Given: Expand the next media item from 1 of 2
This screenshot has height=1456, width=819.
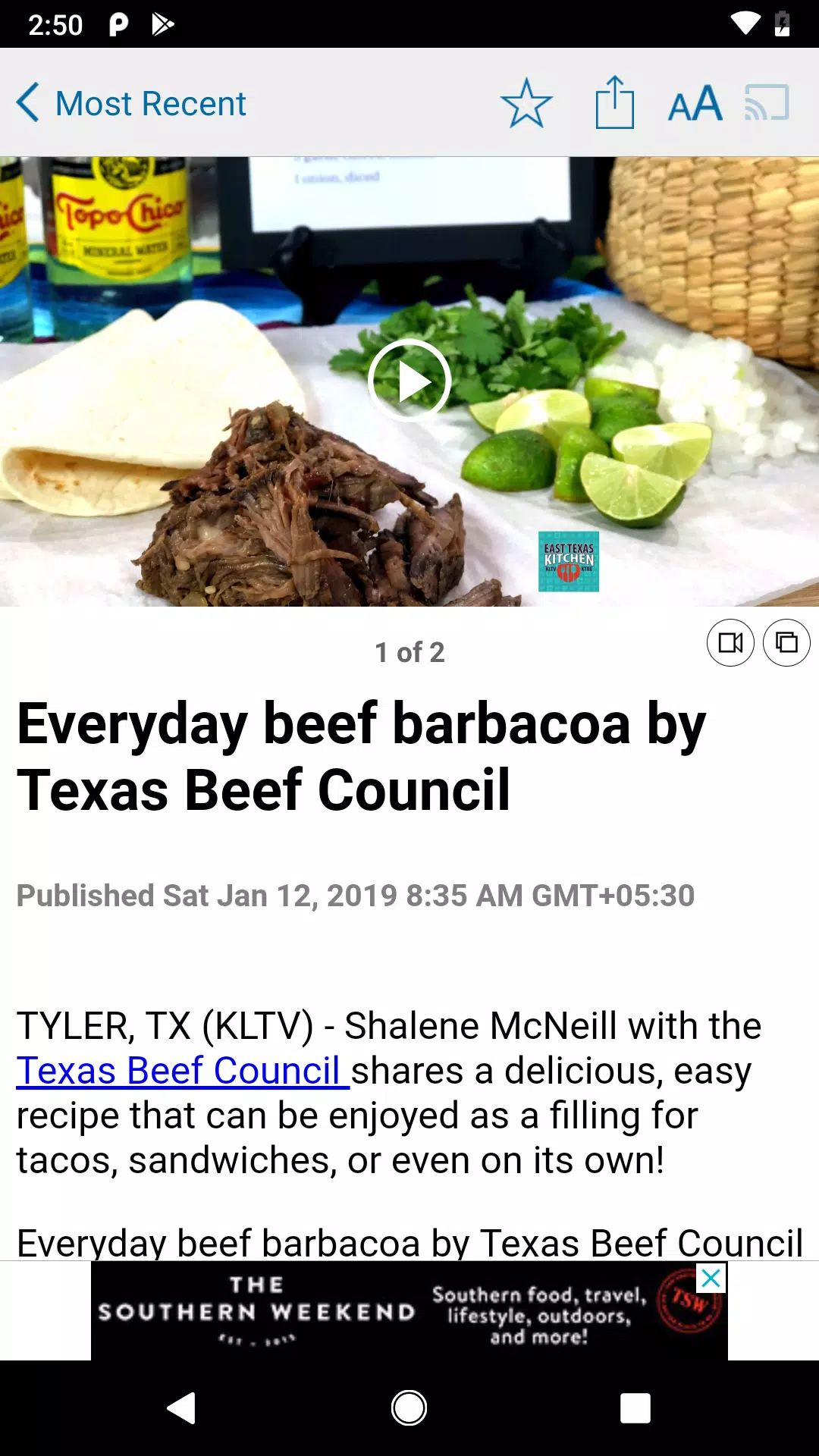Looking at the screenshot, I should click(785, 642).
